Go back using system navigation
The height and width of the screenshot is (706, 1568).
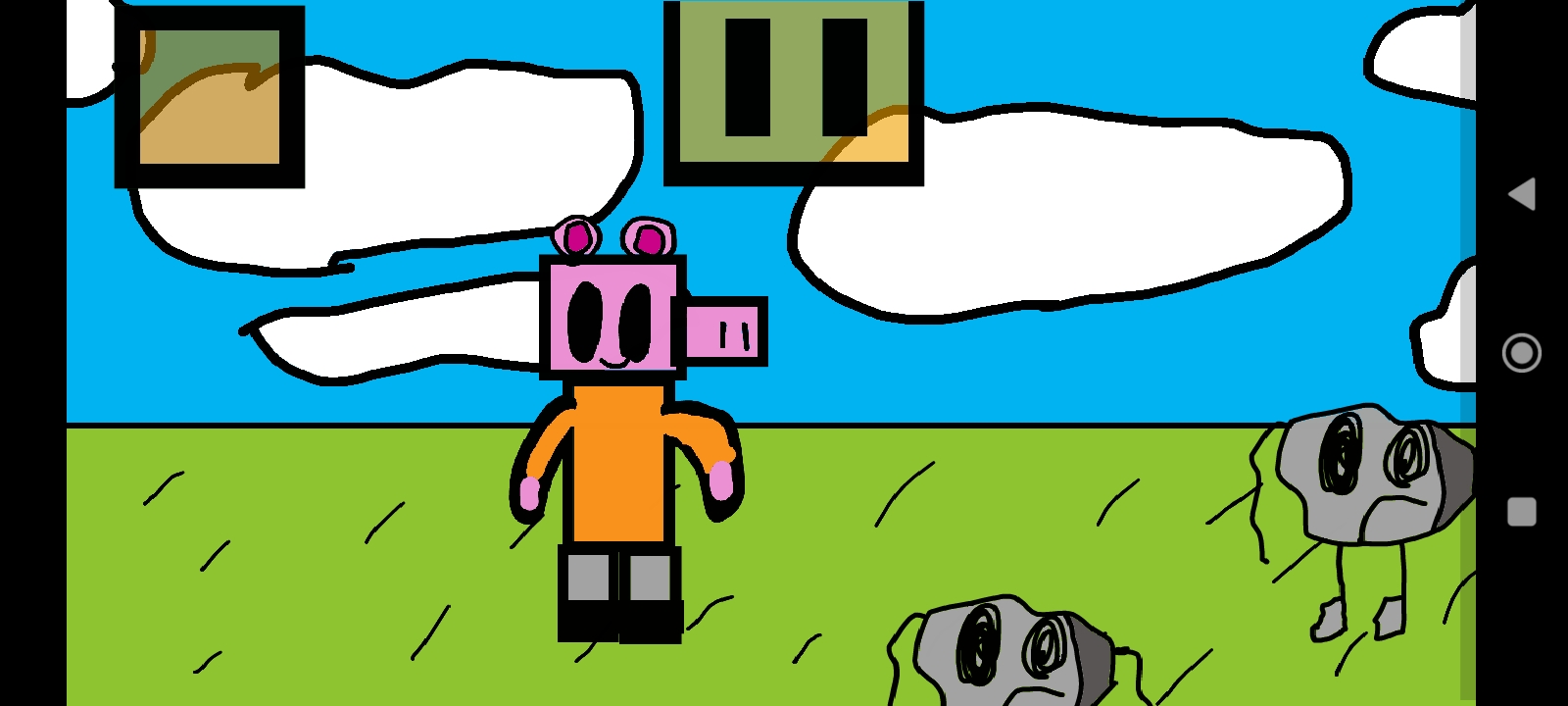pos(1521,194)
